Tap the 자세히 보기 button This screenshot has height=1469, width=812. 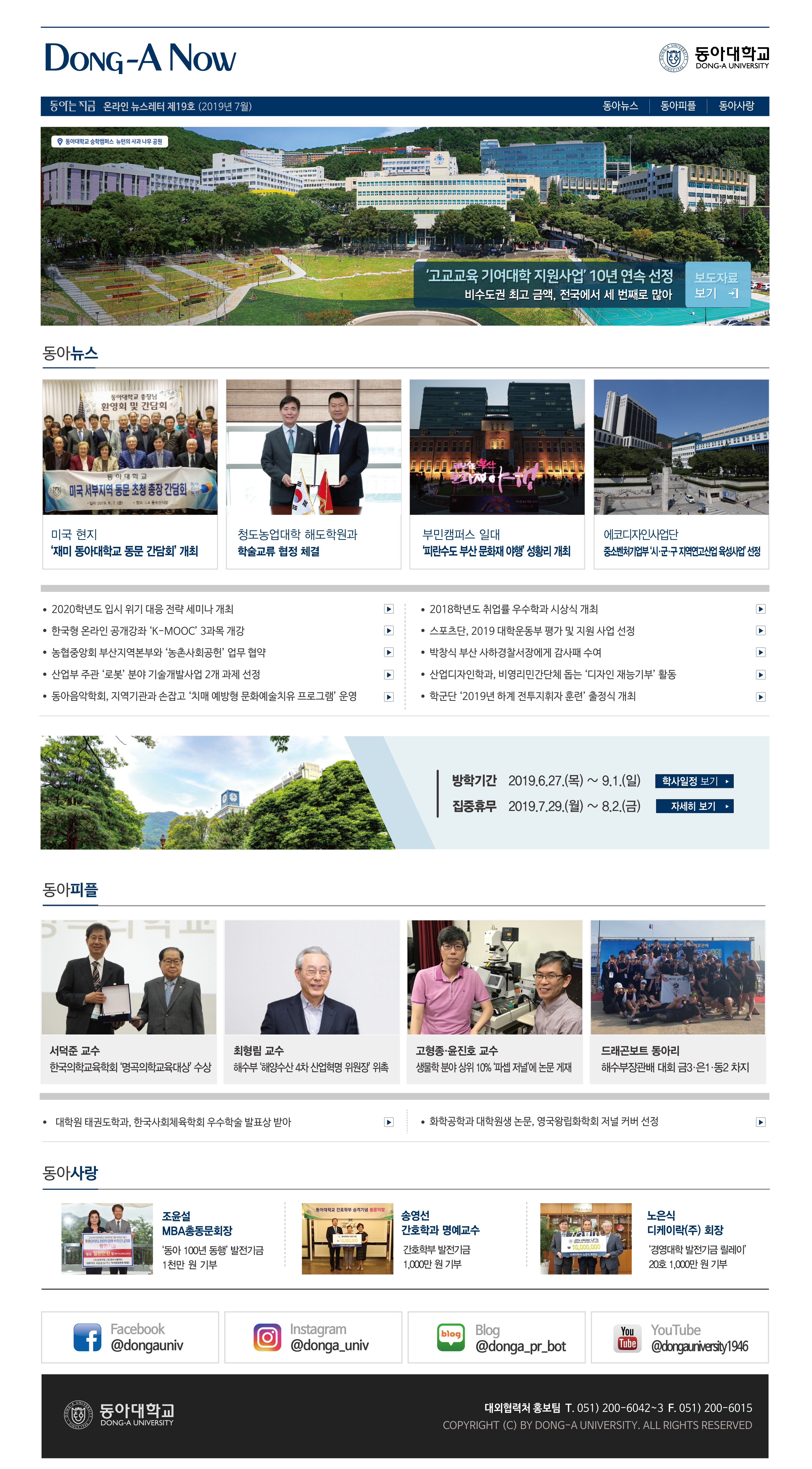tap(694, 806)
